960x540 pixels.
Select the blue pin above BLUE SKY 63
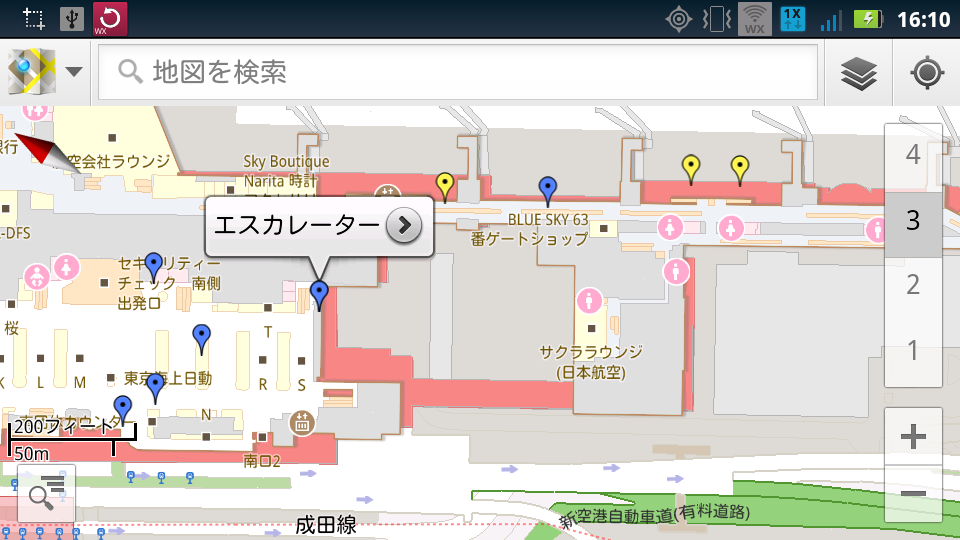click(547, 187)
